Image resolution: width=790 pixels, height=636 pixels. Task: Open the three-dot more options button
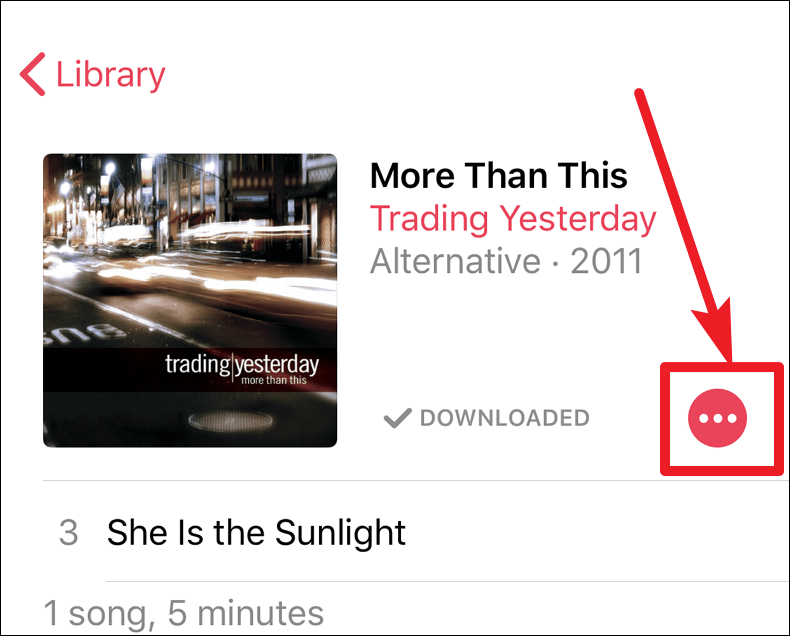[x=717, y=418]
